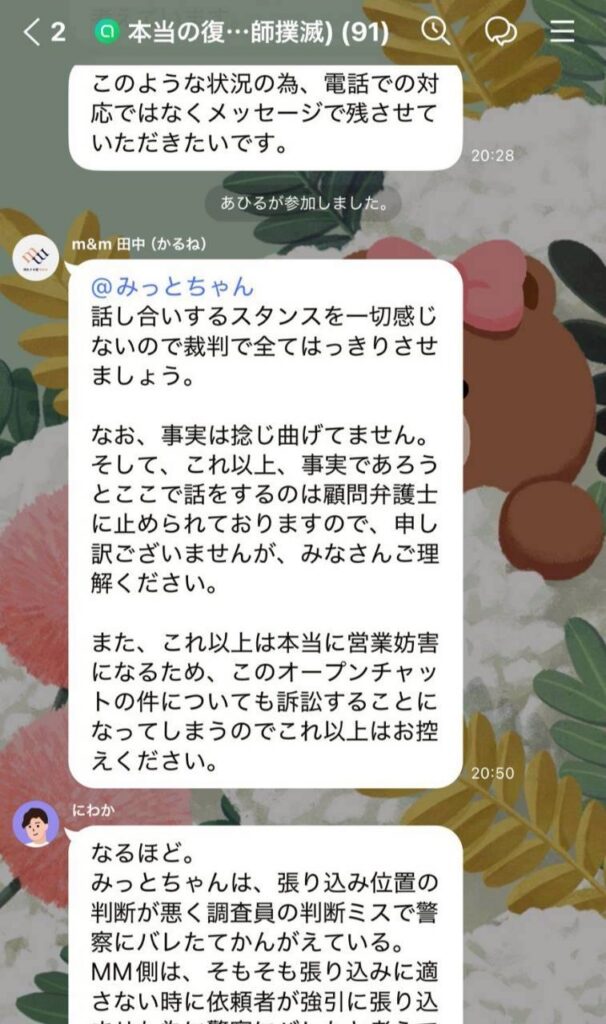Screen dimensions: 606x1024
Task: Open the chat threads icon
Action: pyautogui.click(x=499, y=32)
